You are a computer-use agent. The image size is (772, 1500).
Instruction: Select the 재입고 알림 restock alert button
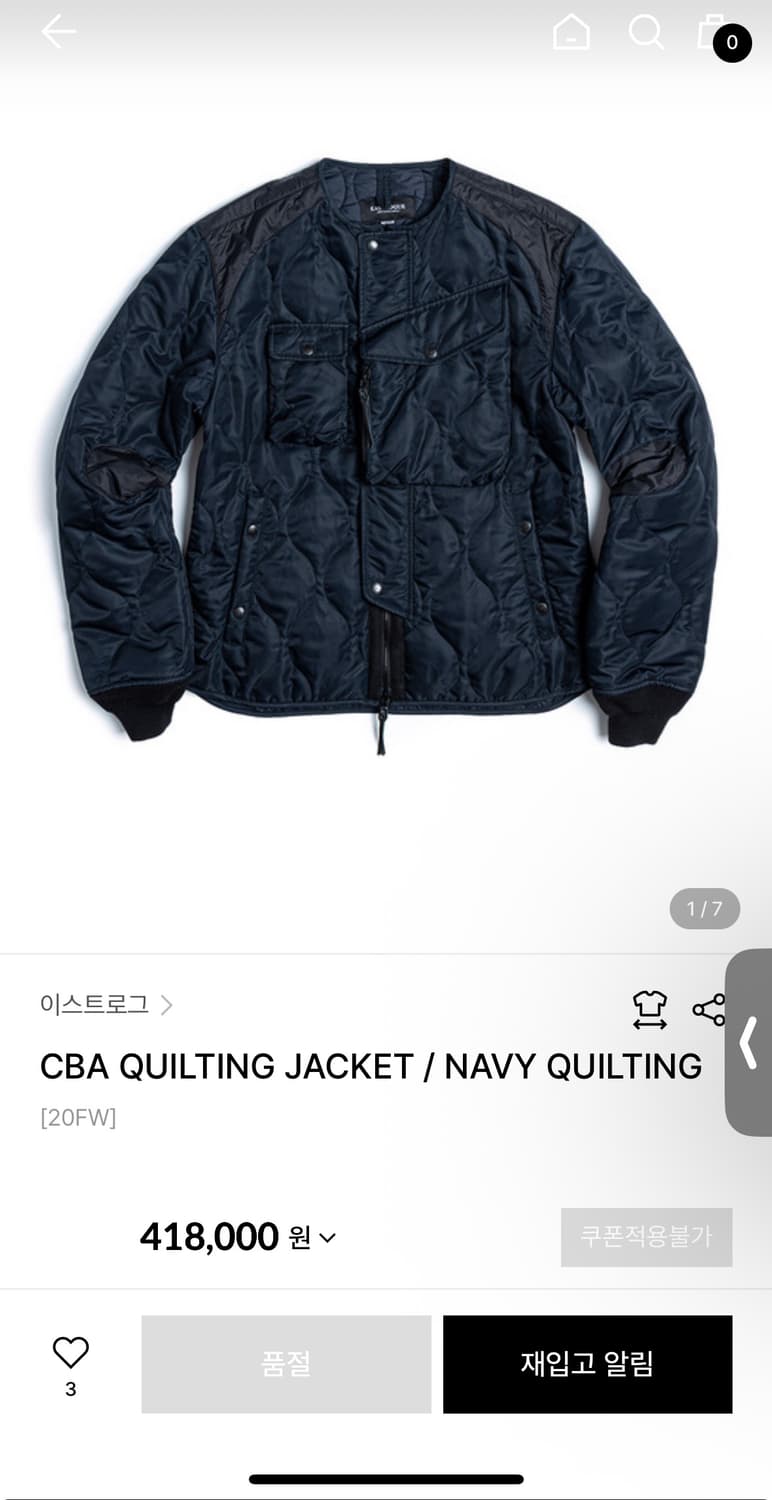point(589,1363)
